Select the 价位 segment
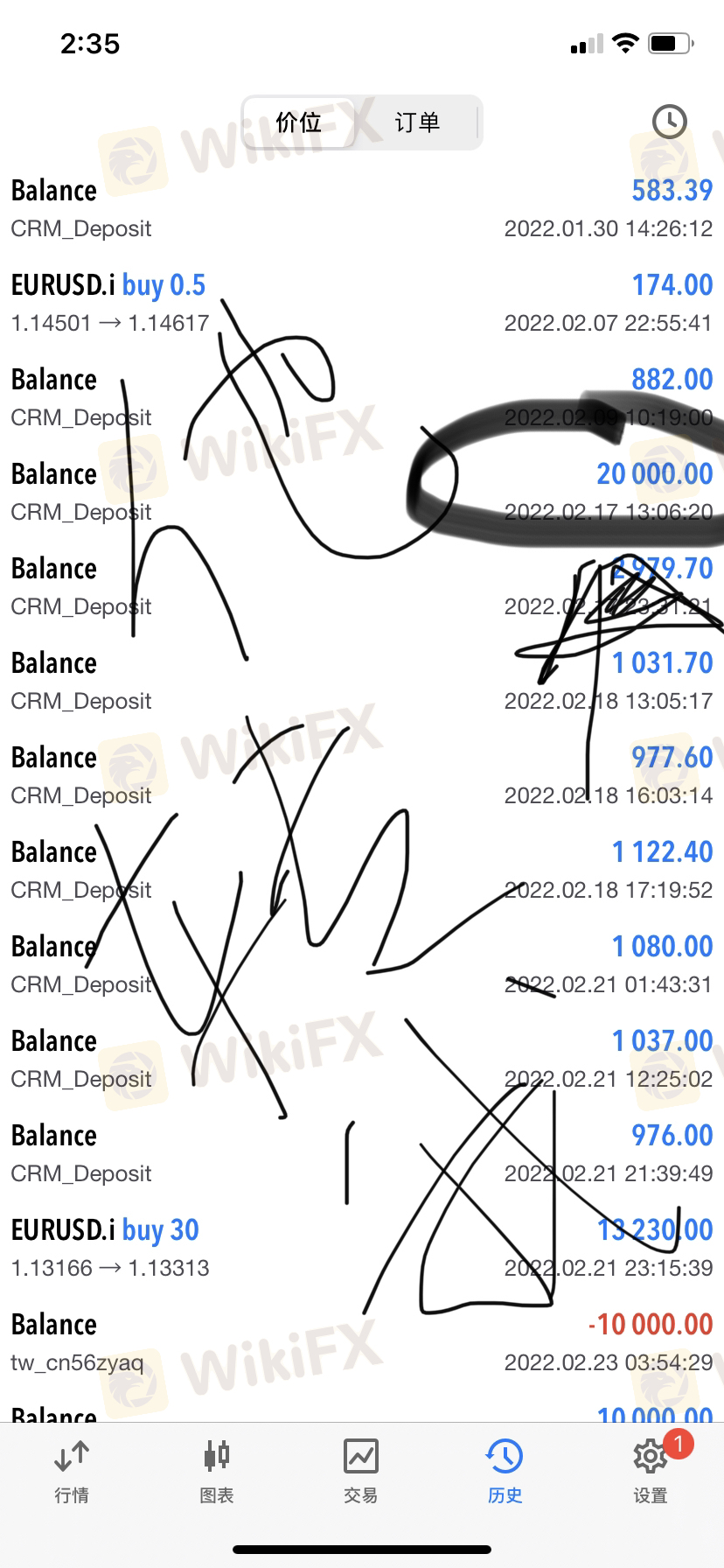724x1568 pixels. (x=299, y=122)
